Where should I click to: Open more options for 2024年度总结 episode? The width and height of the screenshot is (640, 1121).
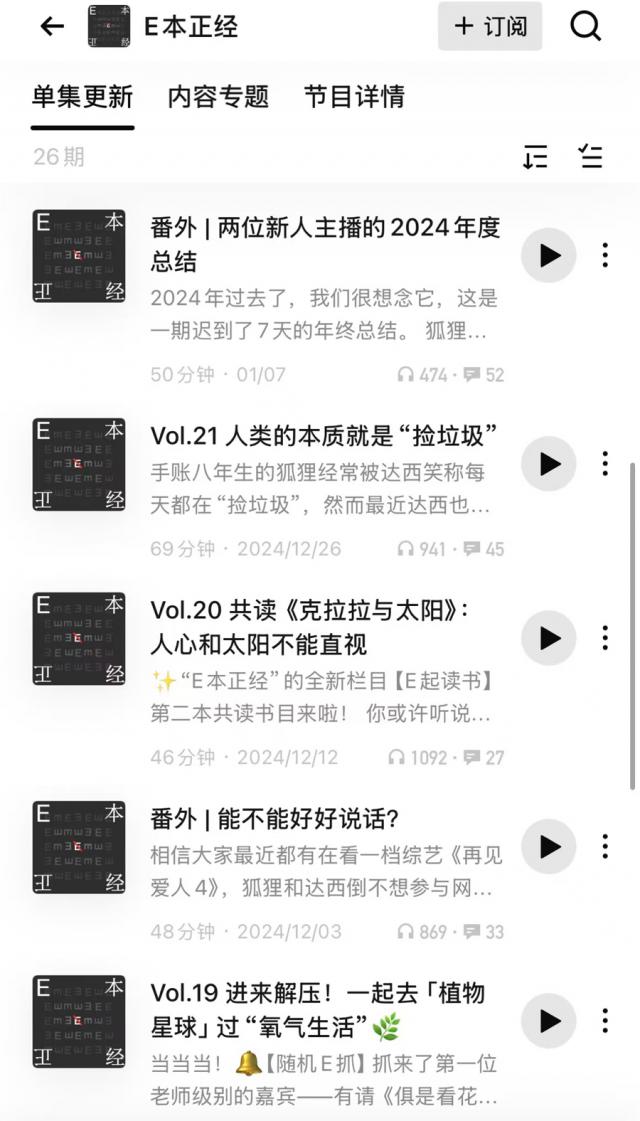coord(605,255)
